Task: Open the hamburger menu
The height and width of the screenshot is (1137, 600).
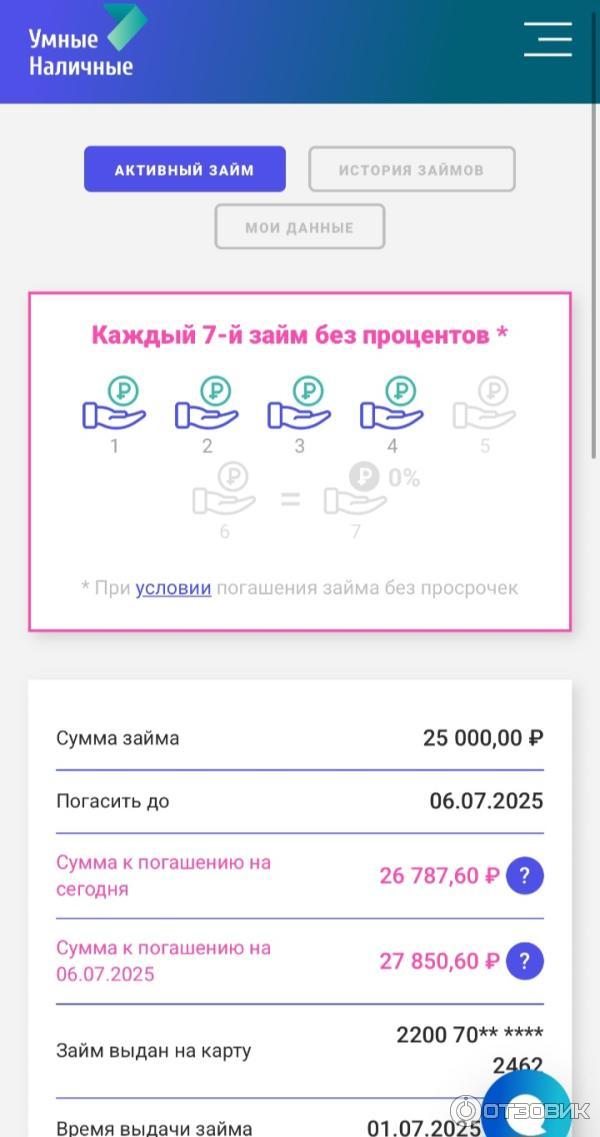Action: coord(547,39)
